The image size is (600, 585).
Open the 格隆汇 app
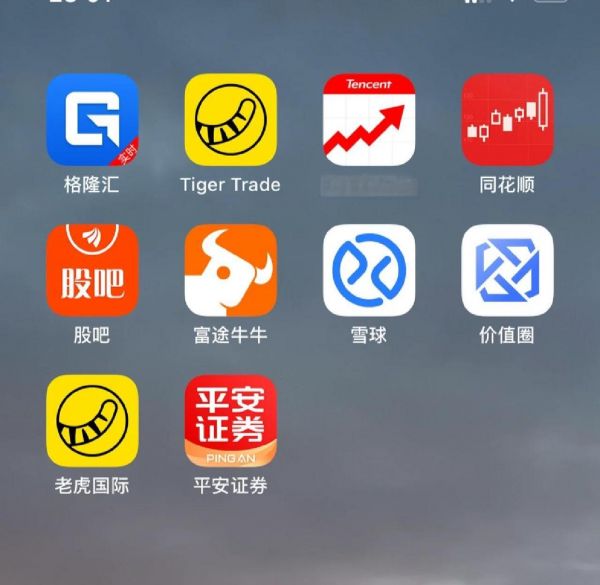point(92,120)
